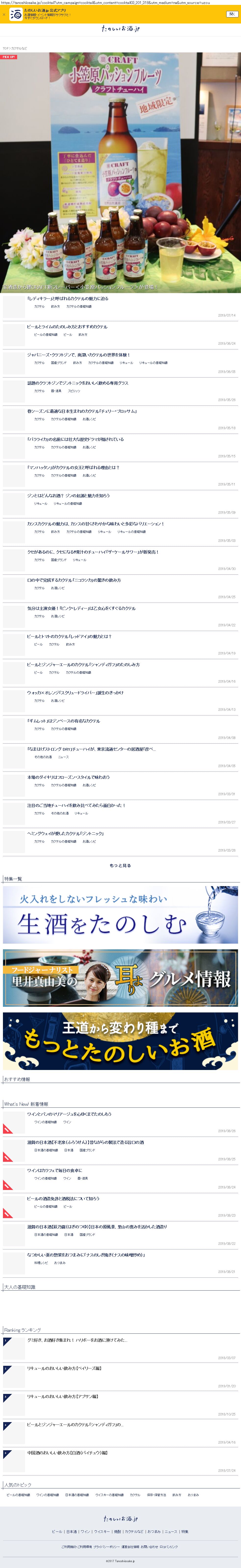The width and height of the screenshot is (241, 1568).
Task: Open the featured 小笠原パッションフルーツ article
Action: tap(120, 172)
